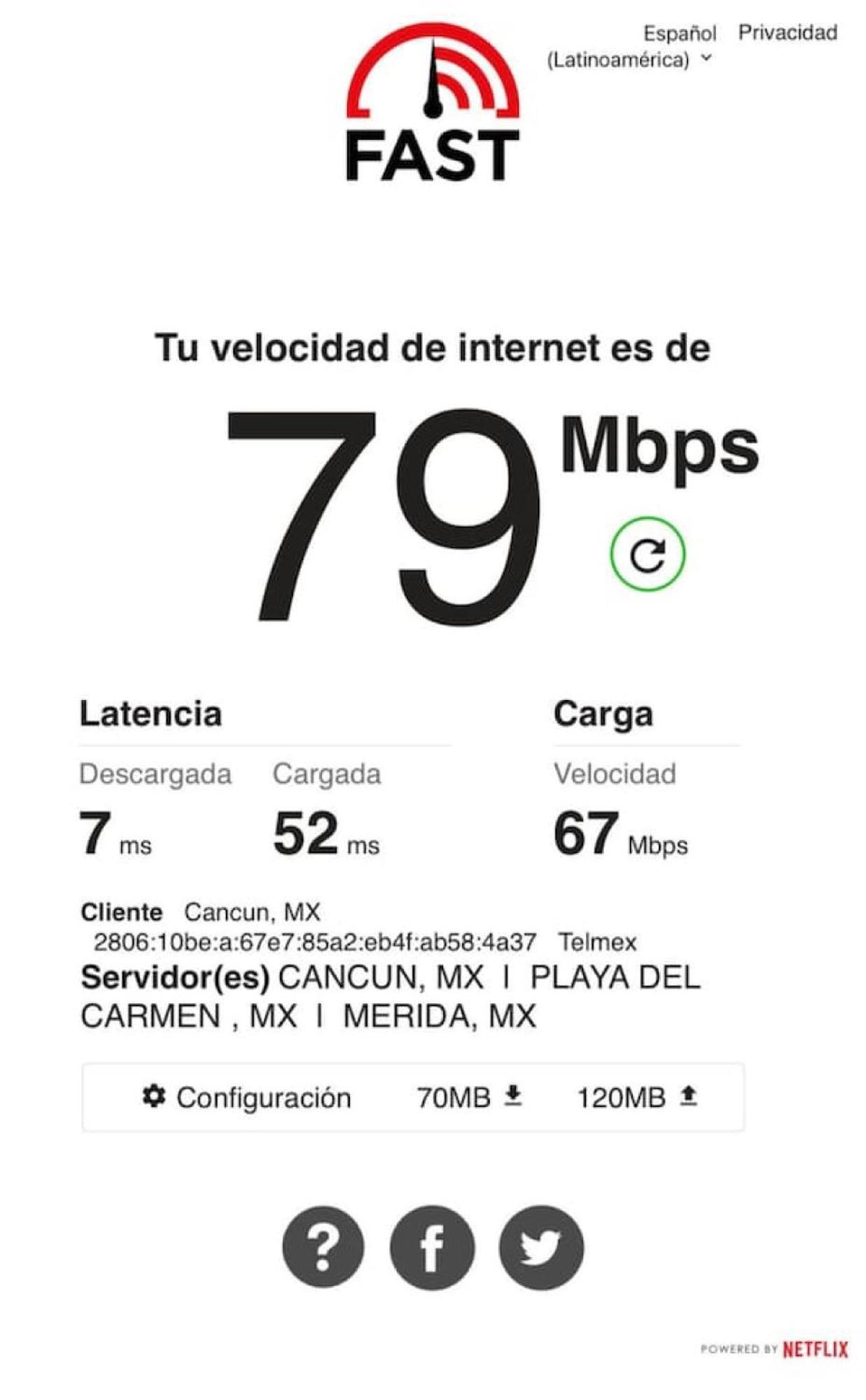Open the Privacidad link
Image resolution: width=866 pixels, height=1400 pixels.
pos(788,33)
